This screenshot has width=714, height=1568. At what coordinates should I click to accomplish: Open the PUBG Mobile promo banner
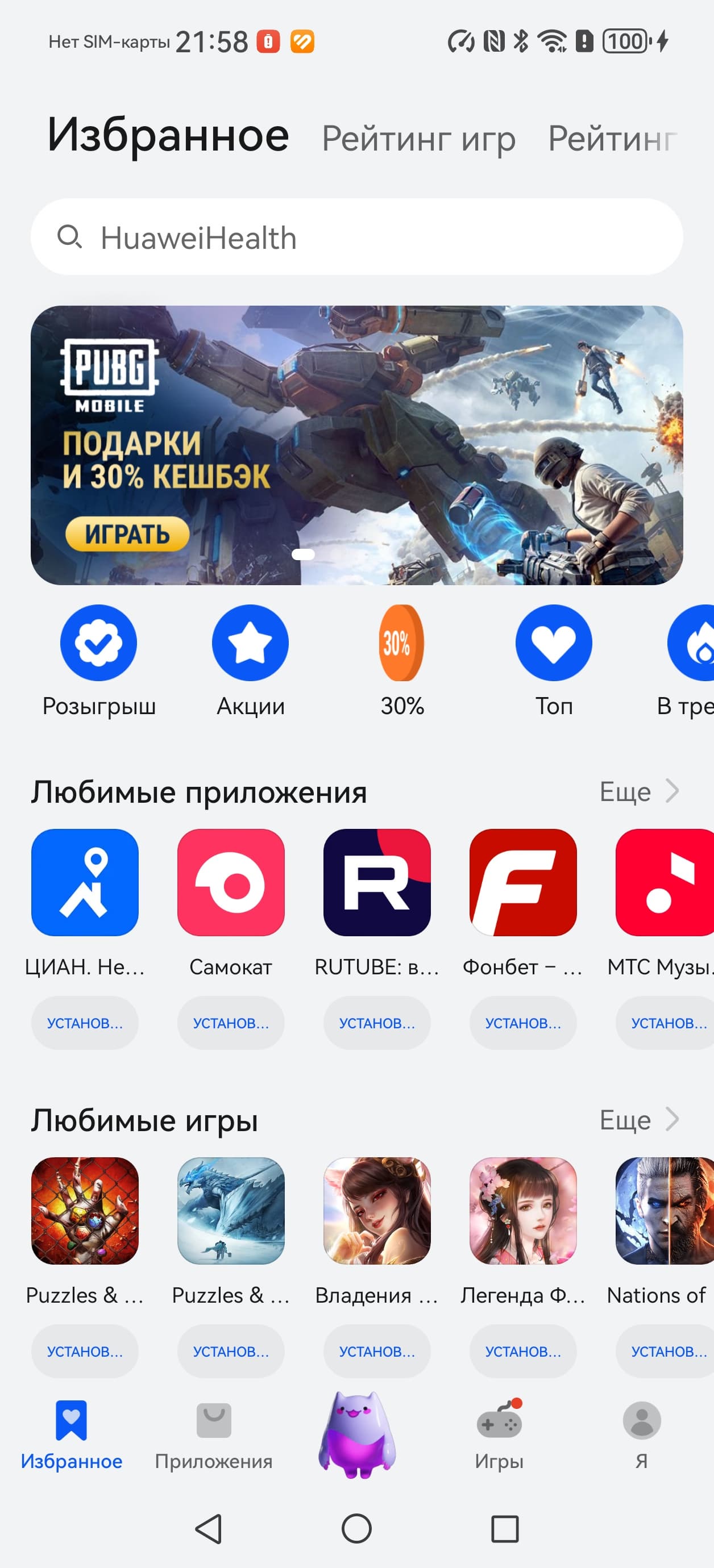click(x=356, y=445)
